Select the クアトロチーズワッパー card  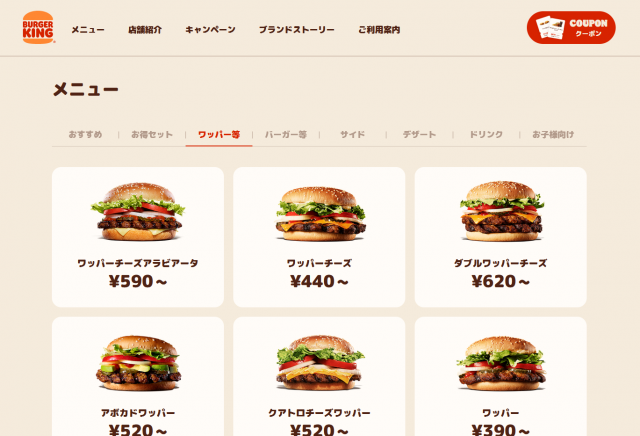[x=319, y=380]
